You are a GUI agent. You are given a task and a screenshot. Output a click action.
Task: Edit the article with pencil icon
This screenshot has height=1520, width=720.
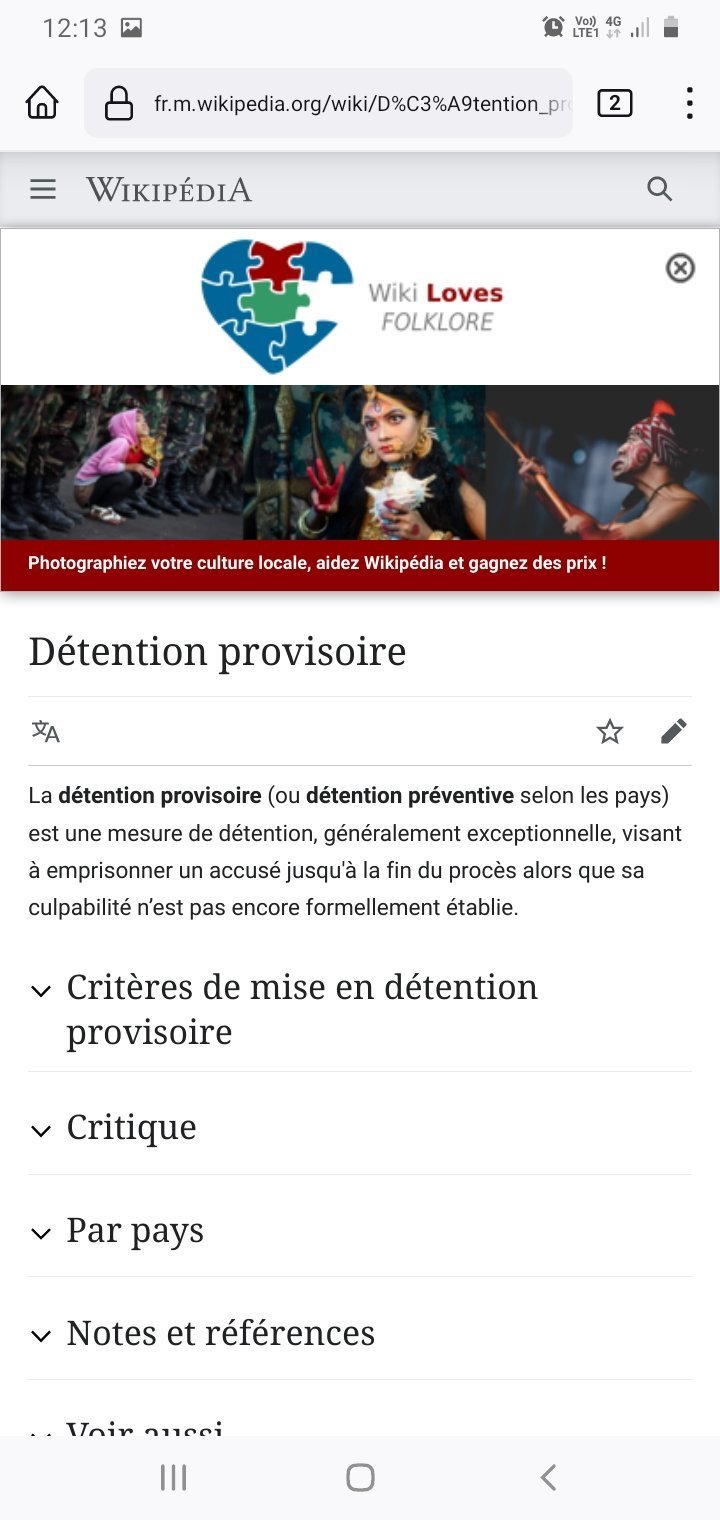674,732
